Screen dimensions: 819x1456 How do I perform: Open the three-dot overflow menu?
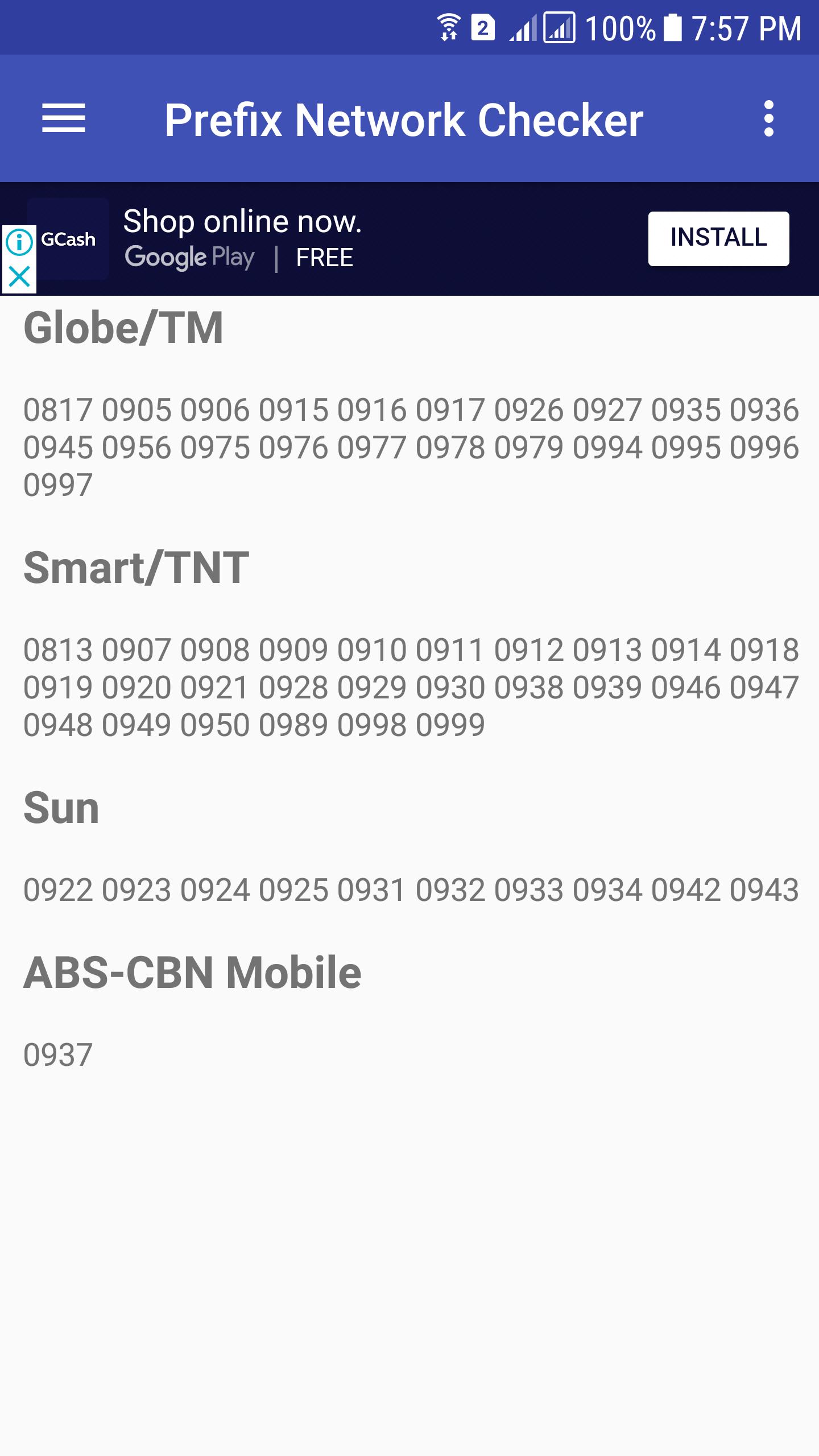[x=769, y=118]
